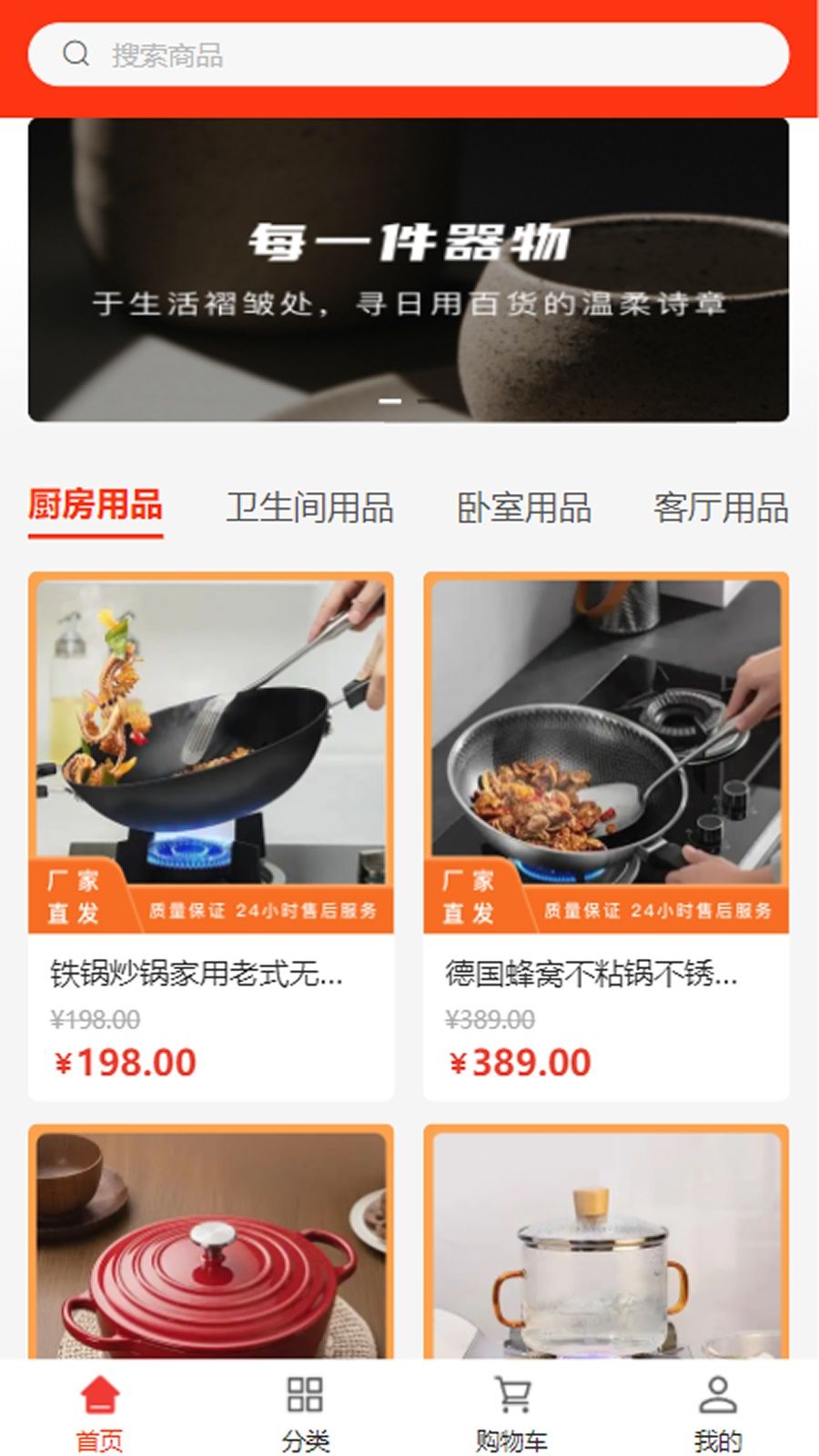Switch to the 我的 profile tab
Screen dimensions: 819x1456
pyautogui.click(x=718, y=1413)
